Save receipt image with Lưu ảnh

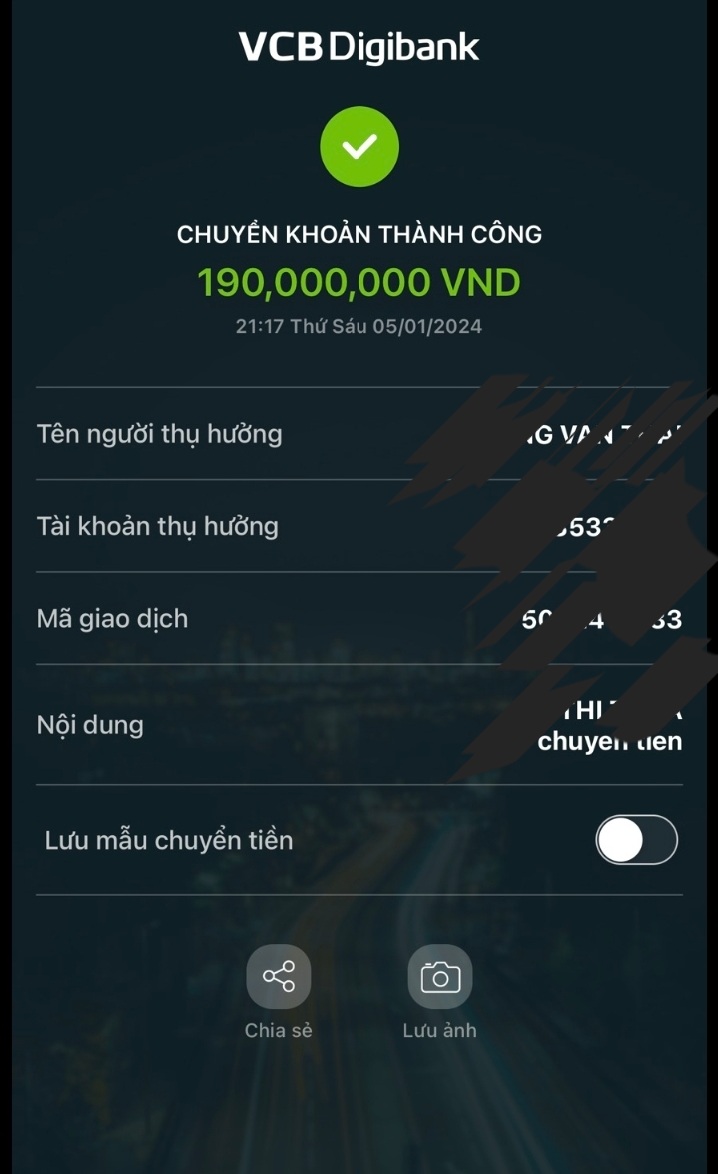pos(440,977)
